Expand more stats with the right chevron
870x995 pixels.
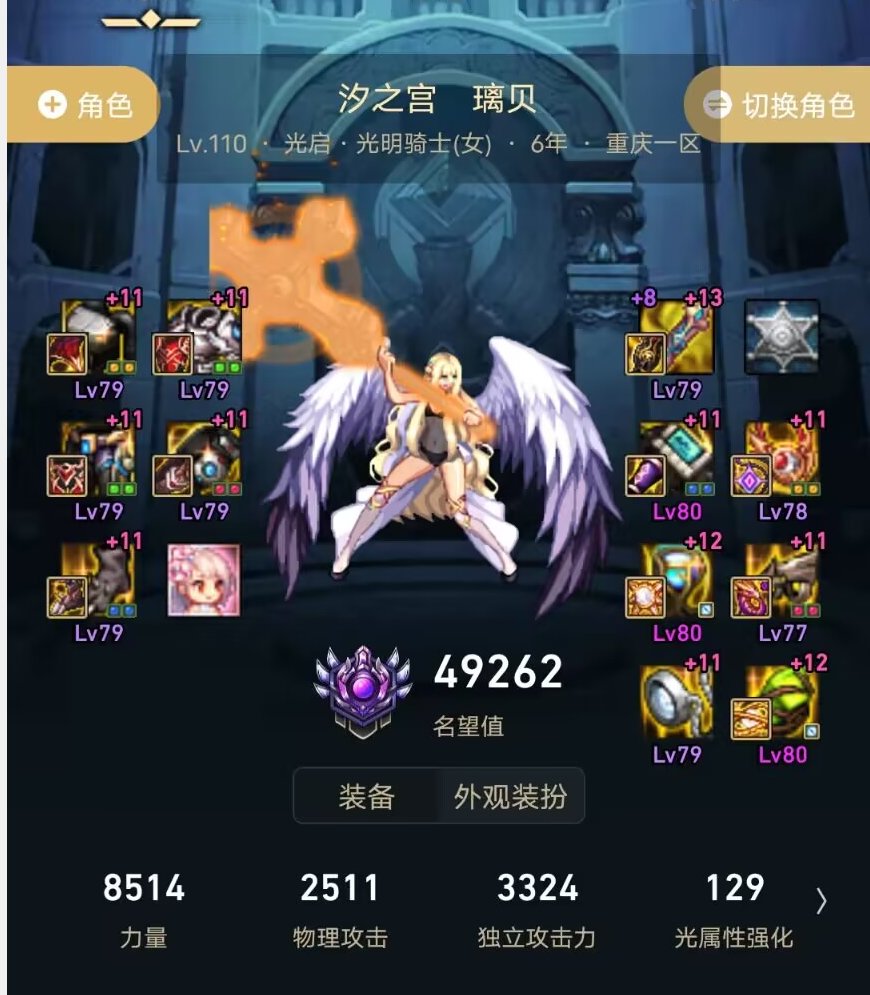click(x=821, y=901)
